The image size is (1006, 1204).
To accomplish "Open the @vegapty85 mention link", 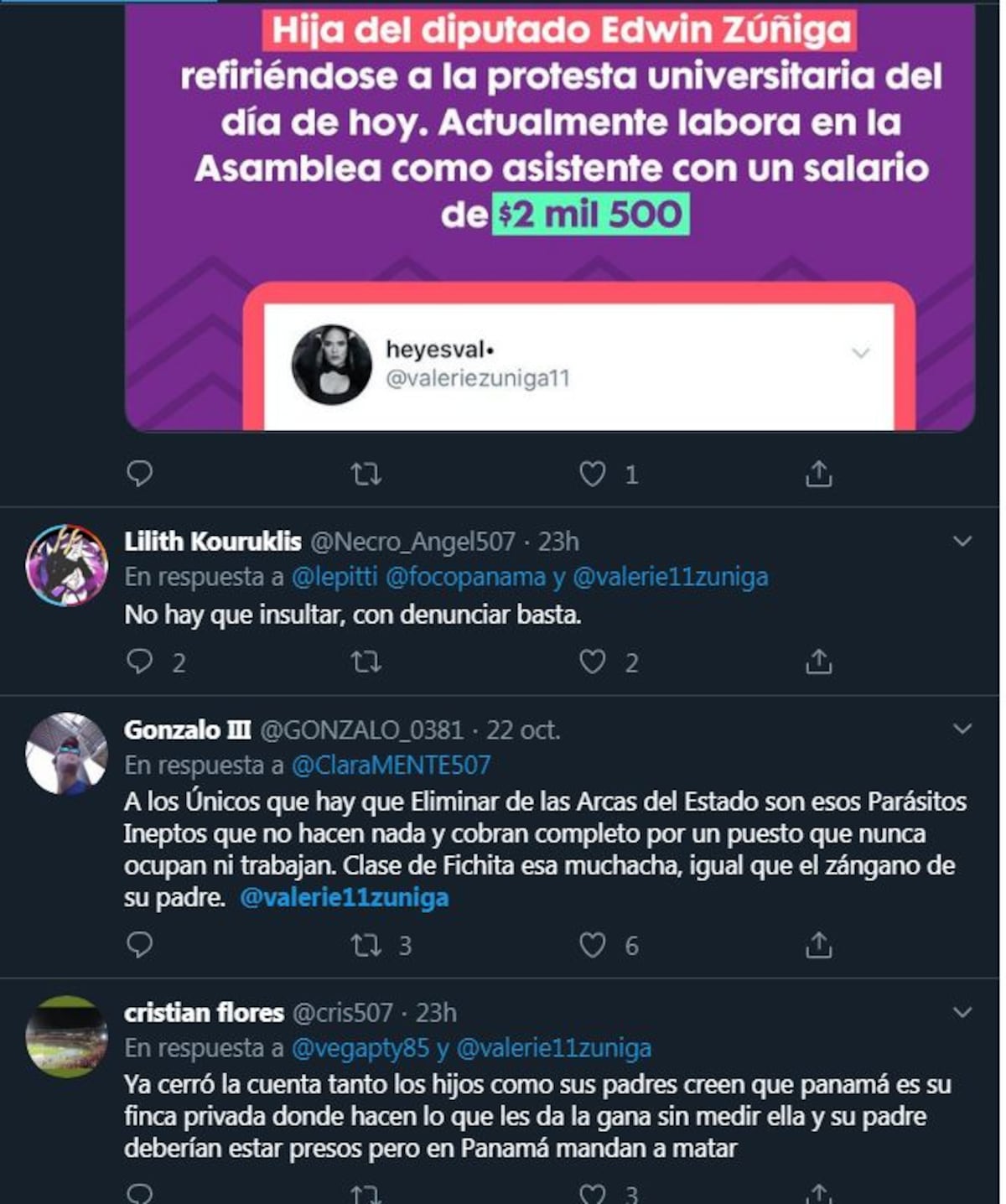I will (360, 1048).
